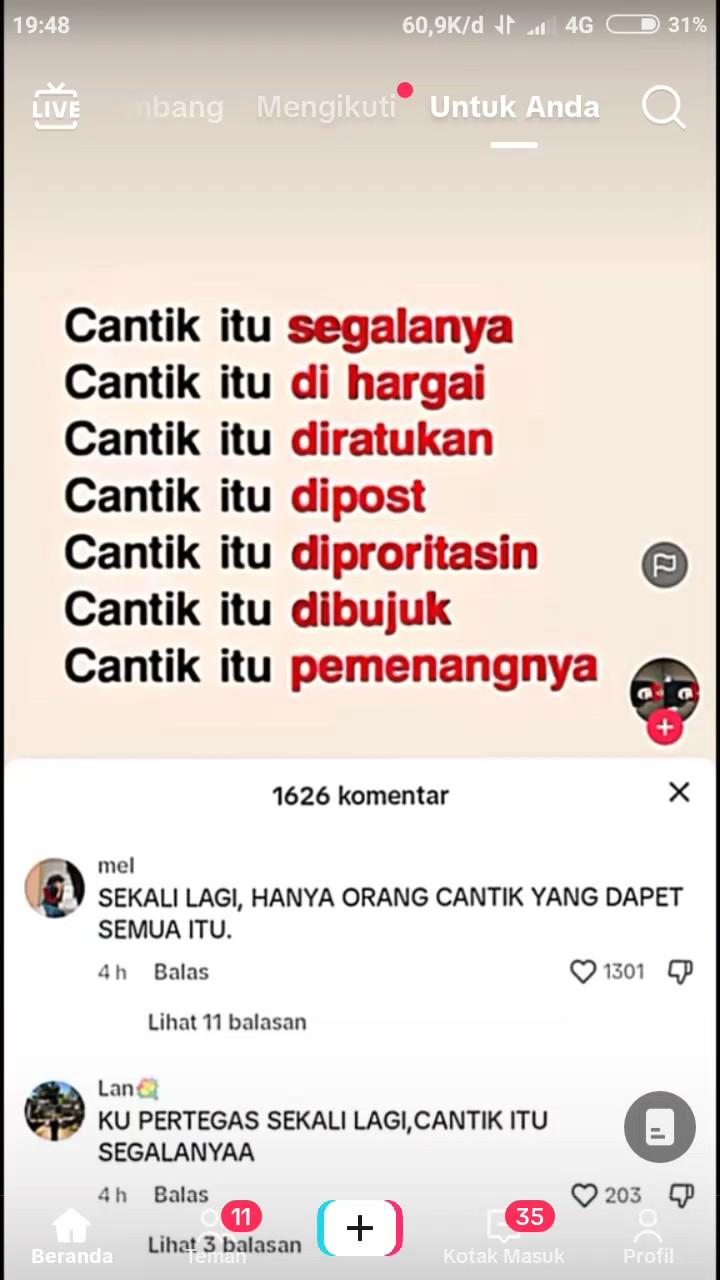Follow the creator via plus badge

click(x=665, y=728)
